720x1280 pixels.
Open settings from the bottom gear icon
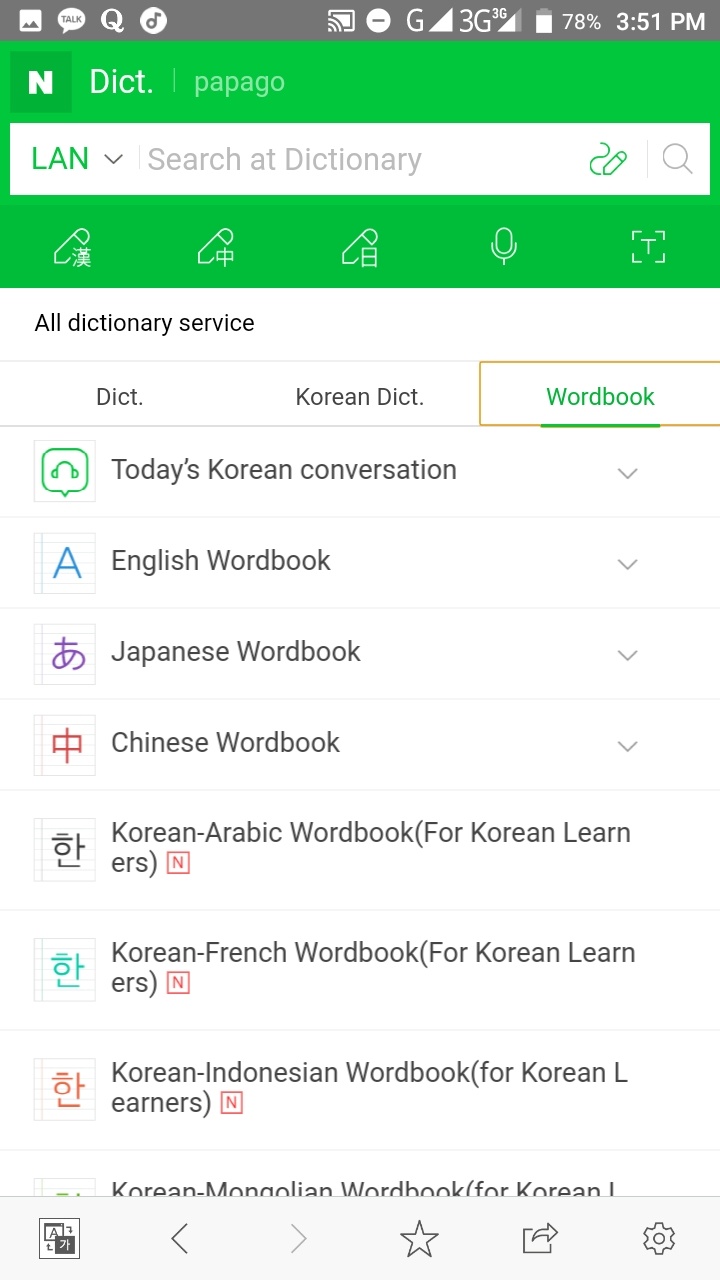pyautogui.click(x=659, y=1239)
